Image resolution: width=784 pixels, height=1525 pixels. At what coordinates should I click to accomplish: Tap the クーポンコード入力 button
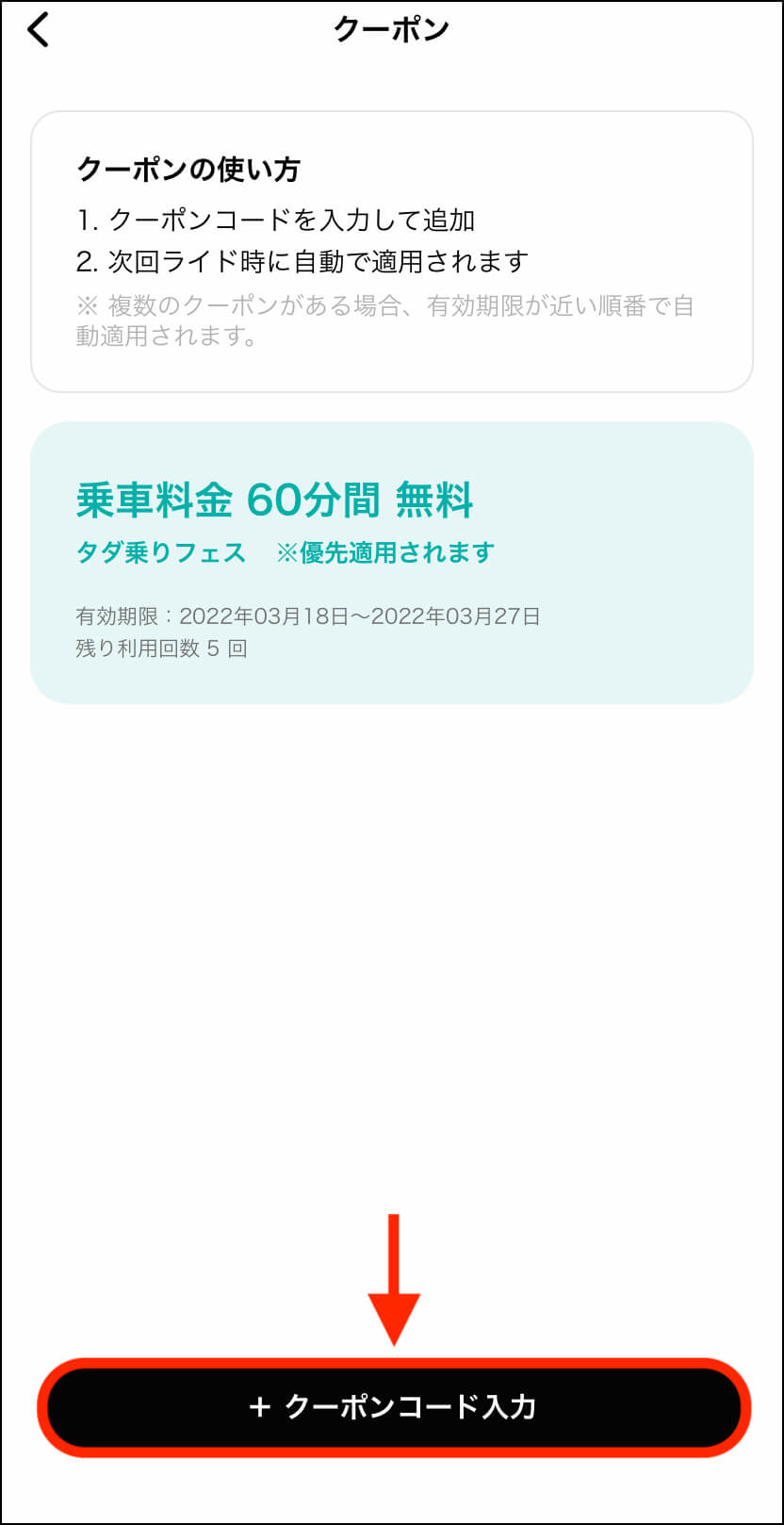coord(394,1407)
